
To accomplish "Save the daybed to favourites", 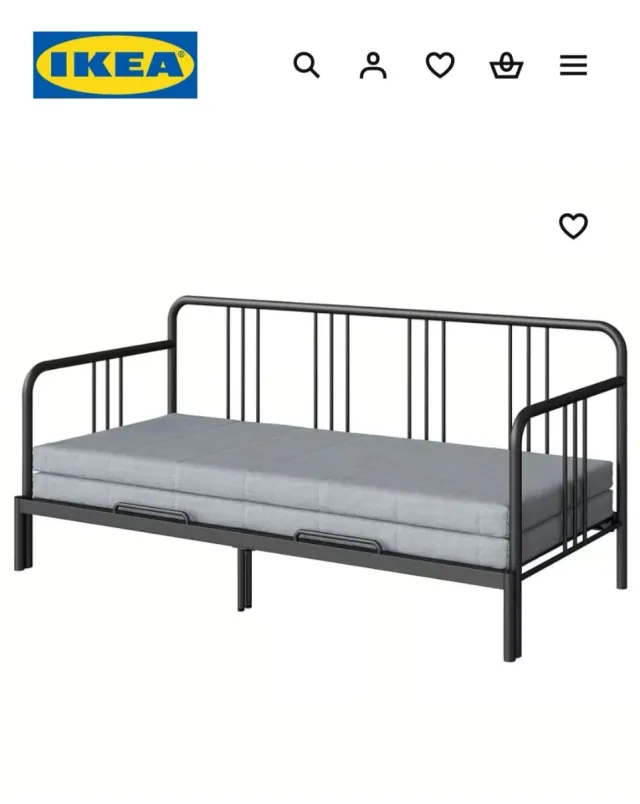I will point(573,227).
